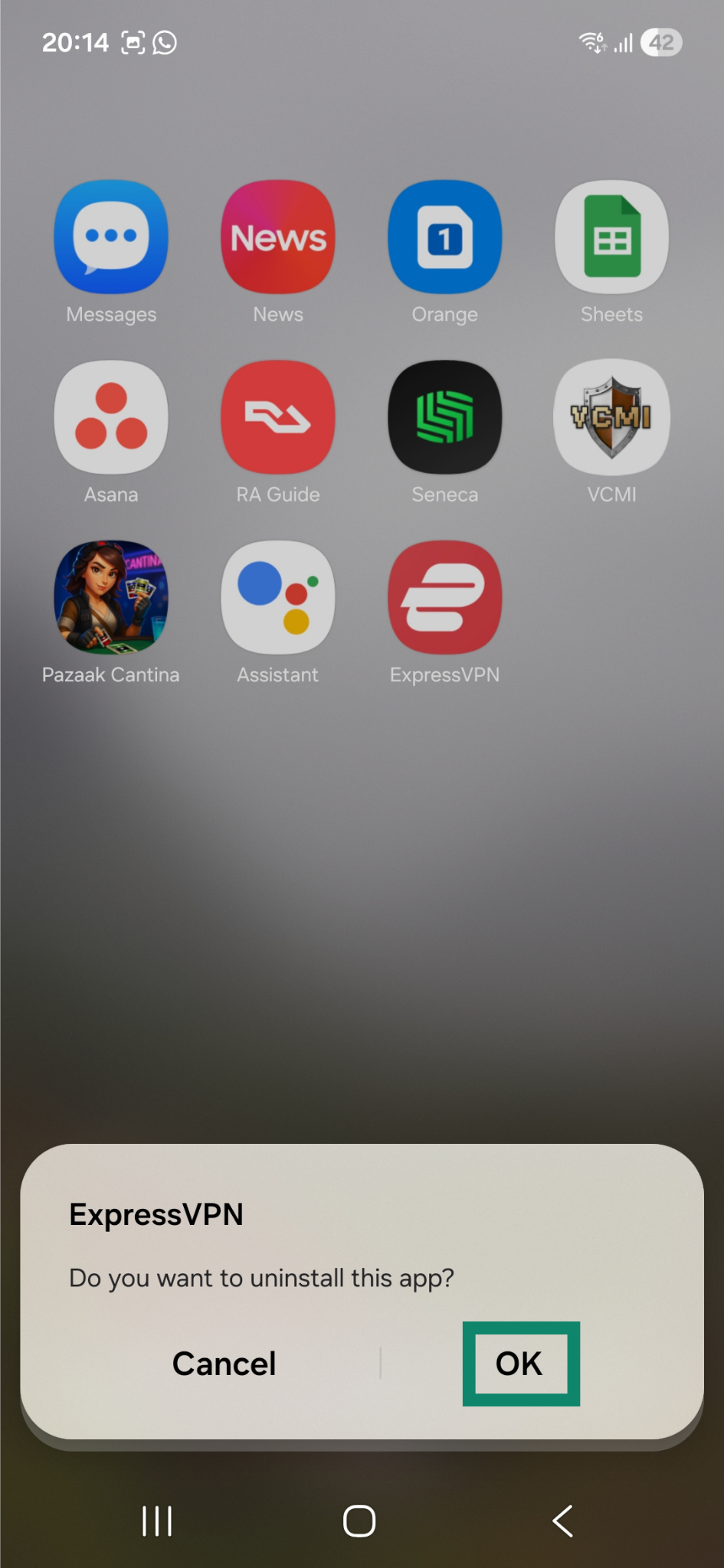
Task: Cancel the ExpressVPN uninstall dialog
Action: (224, 1364)
